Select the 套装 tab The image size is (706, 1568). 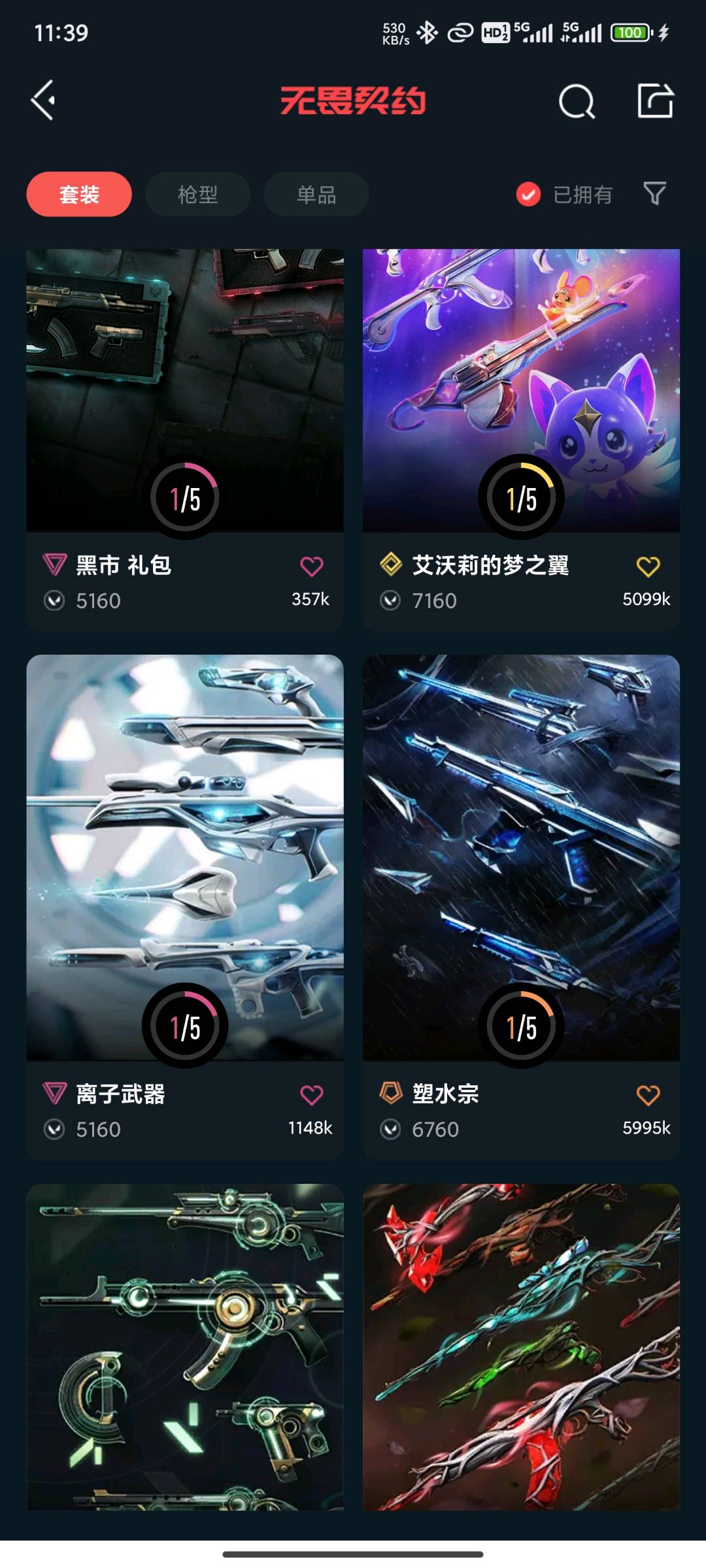pos(79,194)
